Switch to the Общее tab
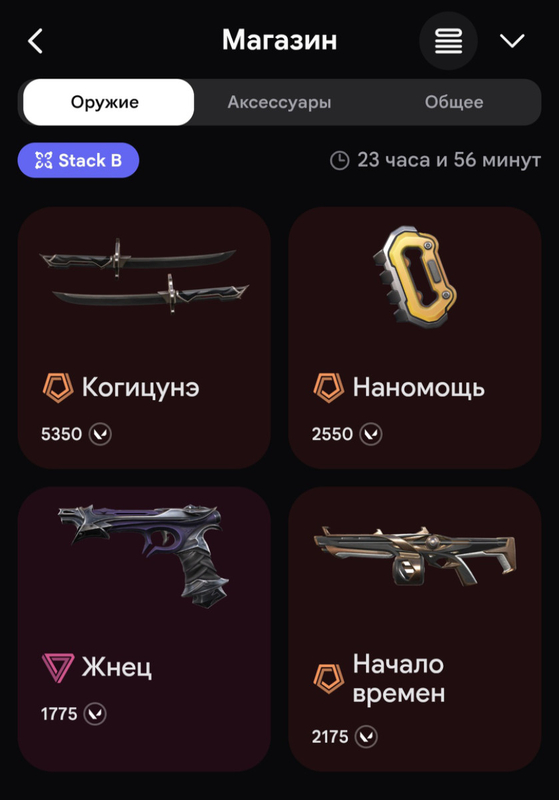The image size is (559, 800). [454, 102]
